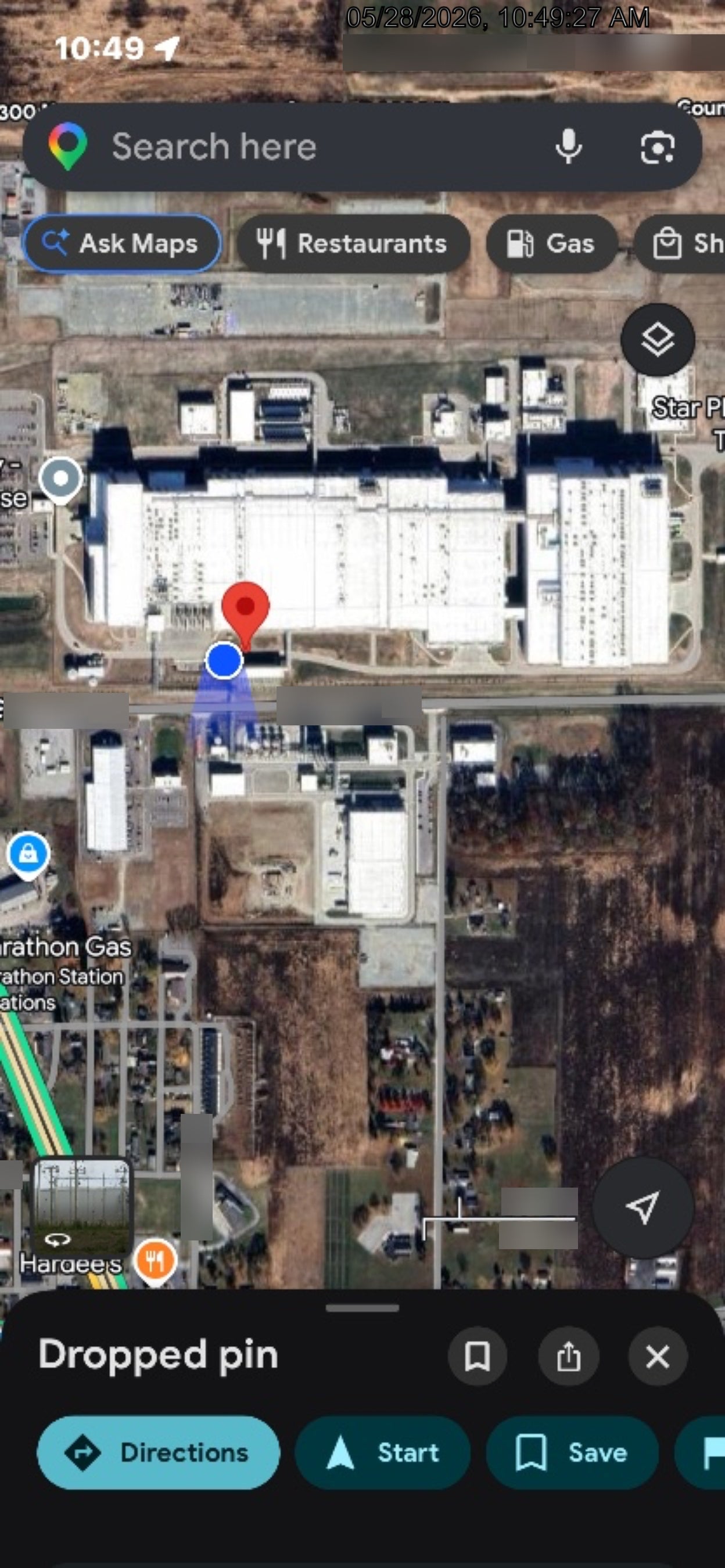725x1568 pixels.
Task: Get Directions to the dropped pin
Action: (x=158, y=1452)
